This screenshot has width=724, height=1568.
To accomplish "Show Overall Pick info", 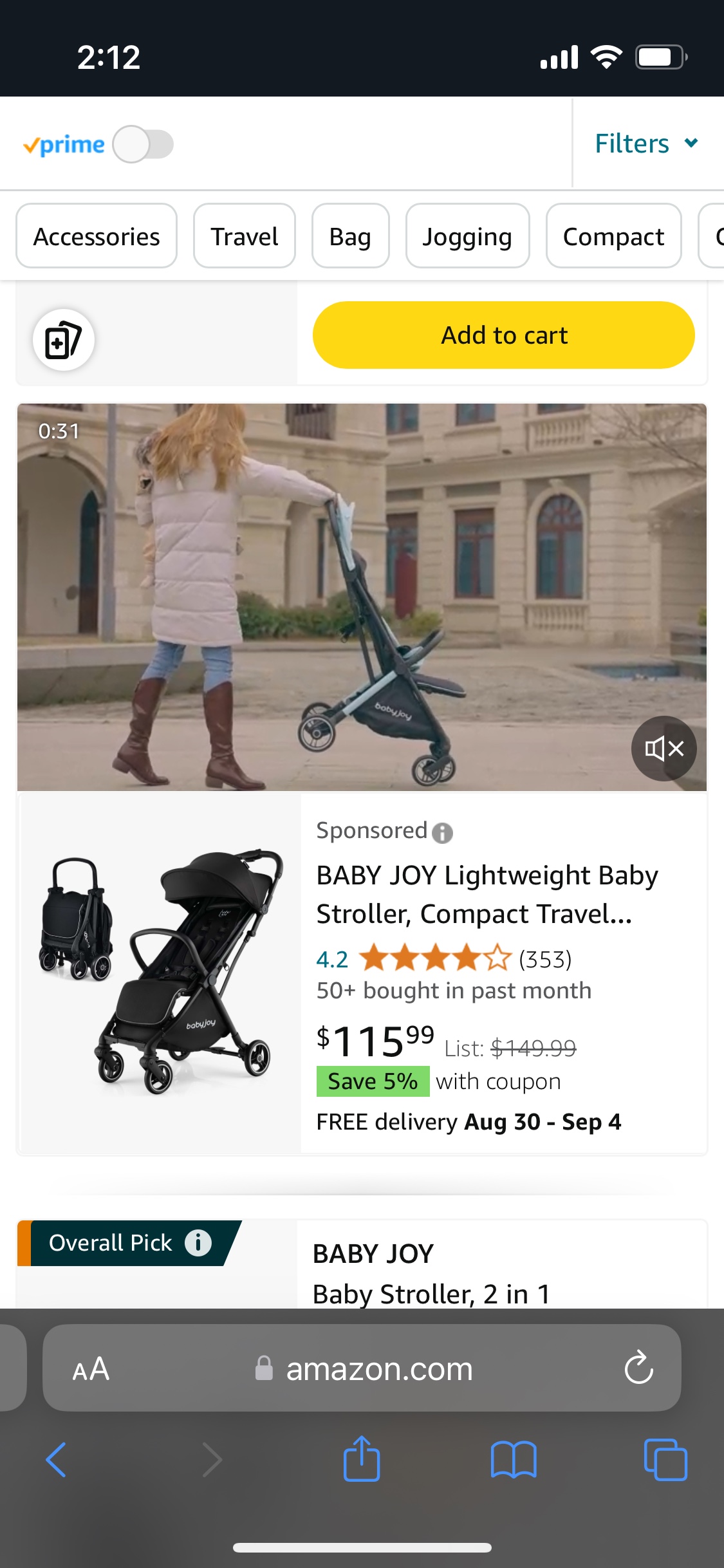I will [198, 1242].
